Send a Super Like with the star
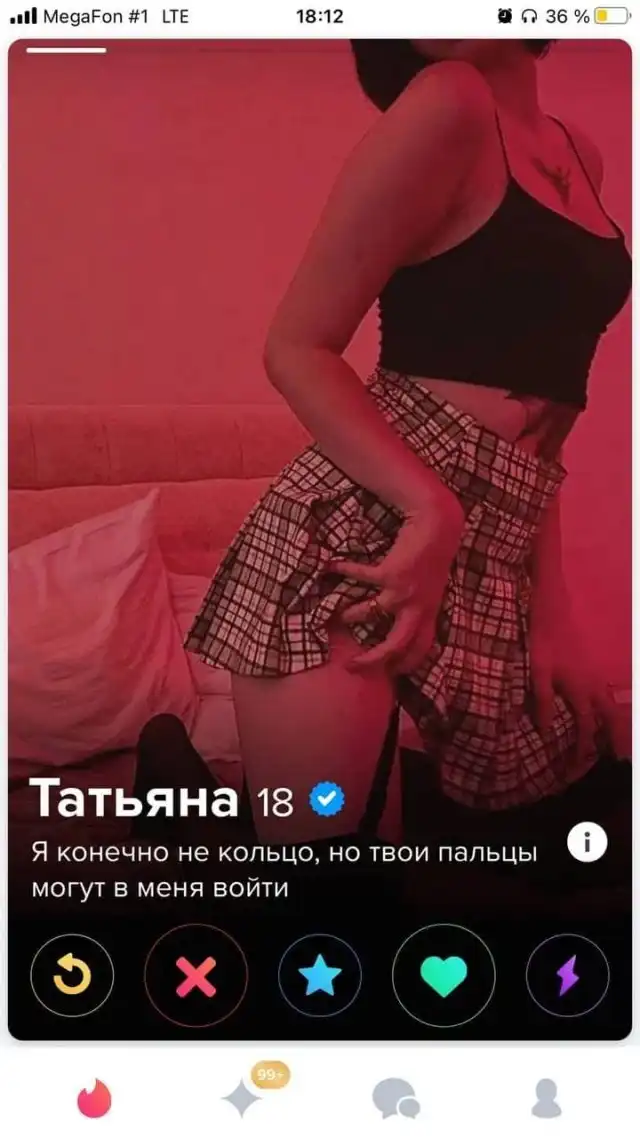Image resolution: width=640 pixels, height=1137 pixels. [x=320, y=975]
